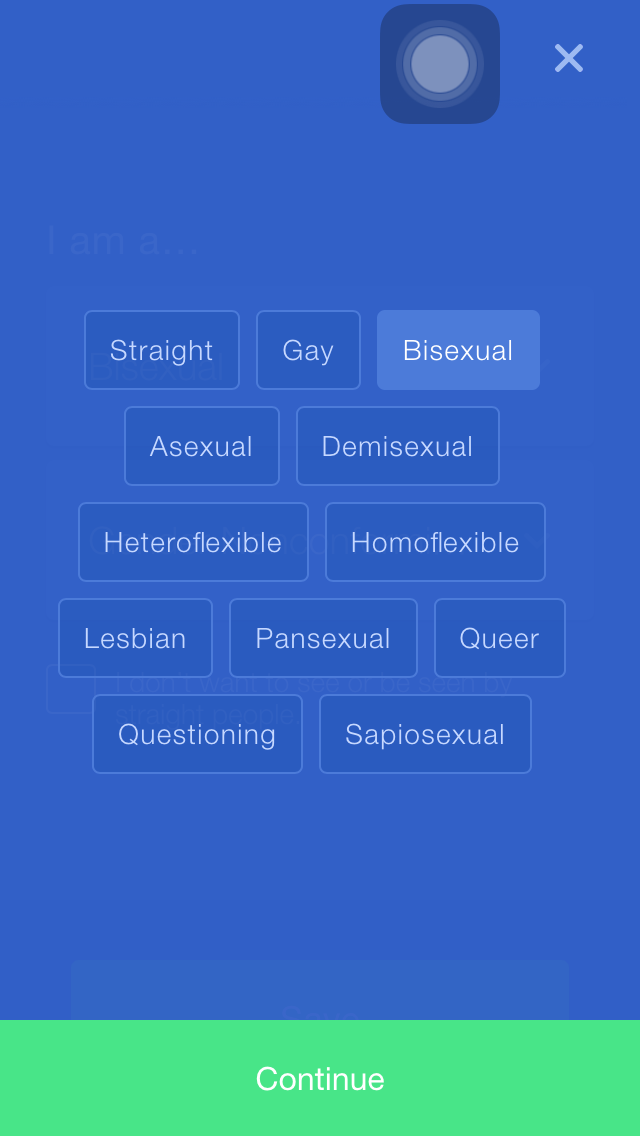Screen dimensions: 640x1136
Task: Tap the Homoflexible chip
Action: [435, 542]
